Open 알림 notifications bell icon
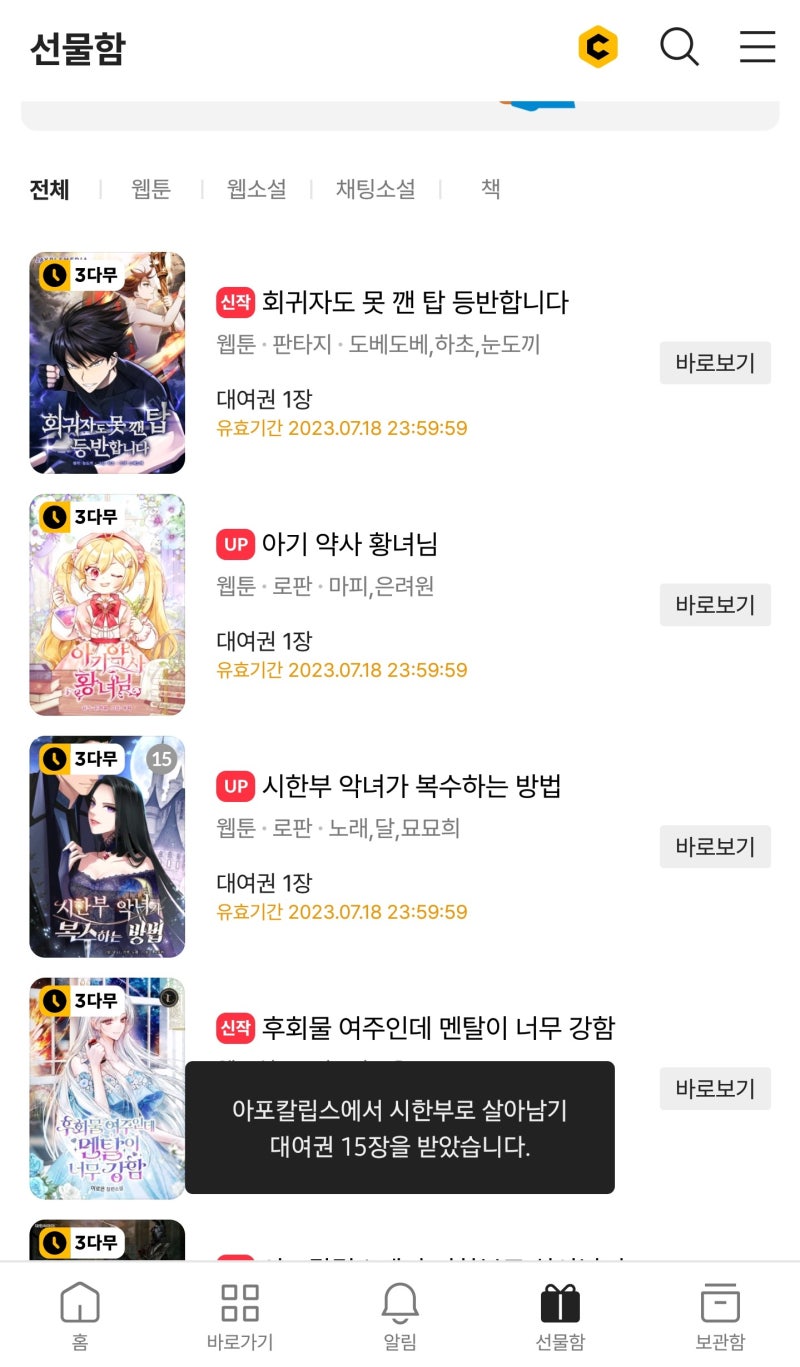The height and width of the screenshot is (1367, 800). coord(400,1313)
